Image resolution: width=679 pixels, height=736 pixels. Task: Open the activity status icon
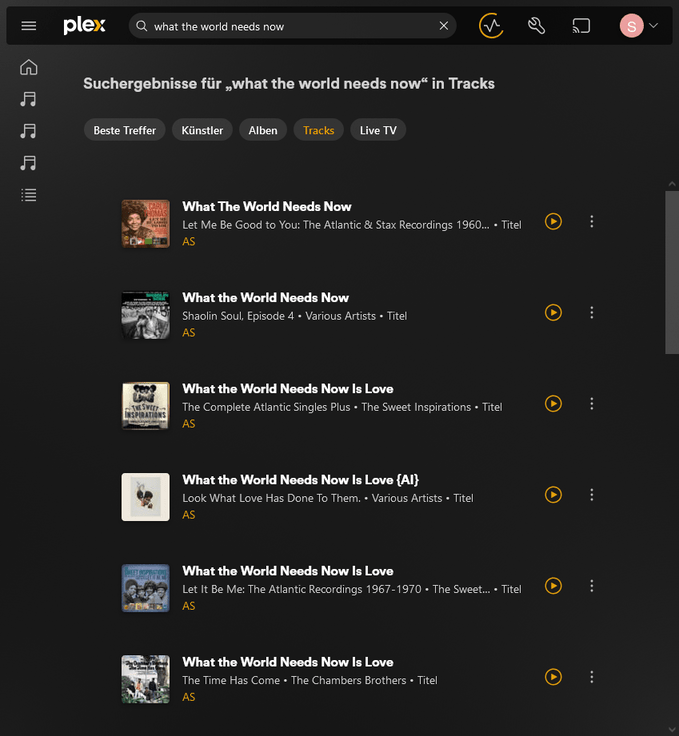[x=490, y=26]
